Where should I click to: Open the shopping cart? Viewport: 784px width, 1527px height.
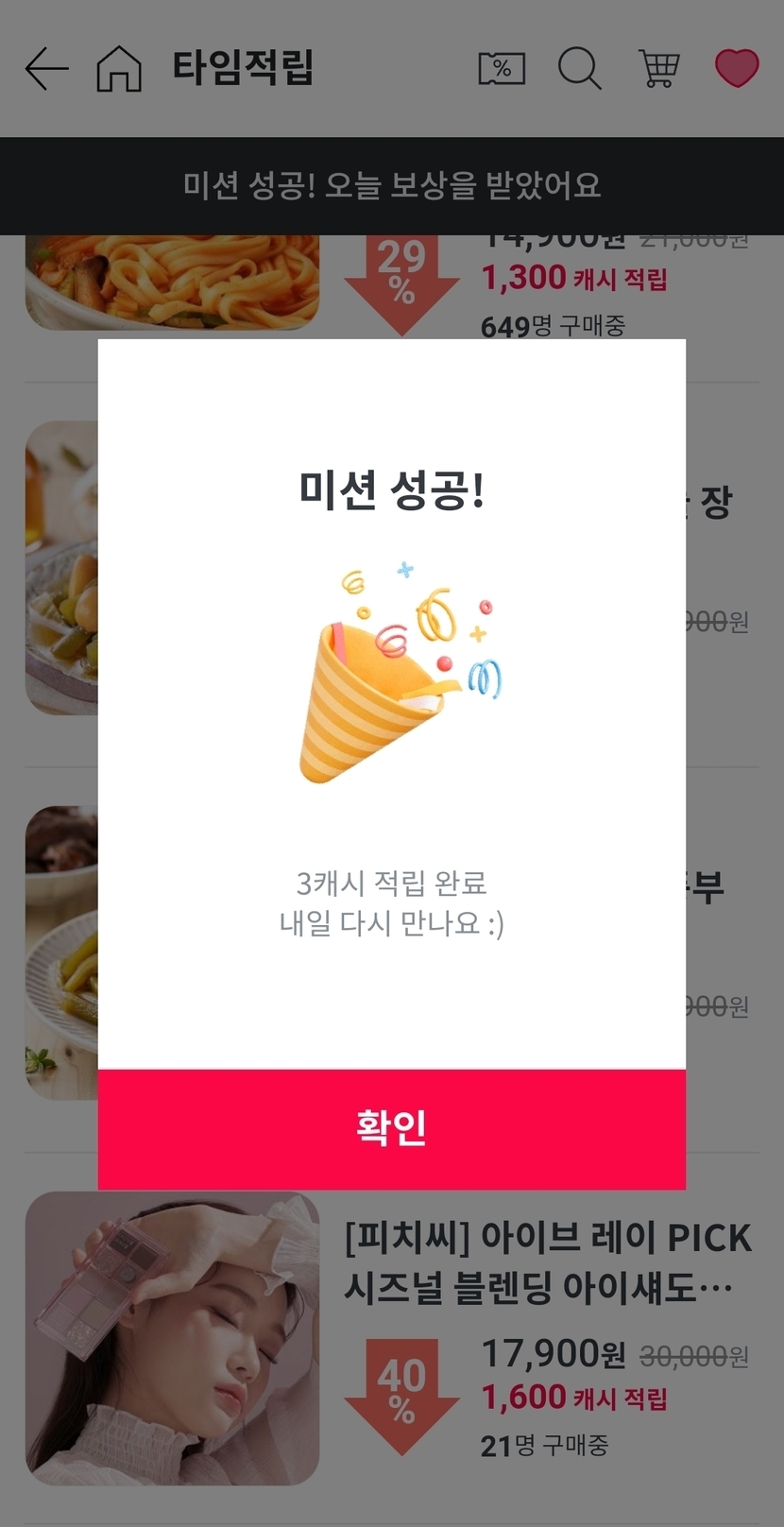click(658, 69)
